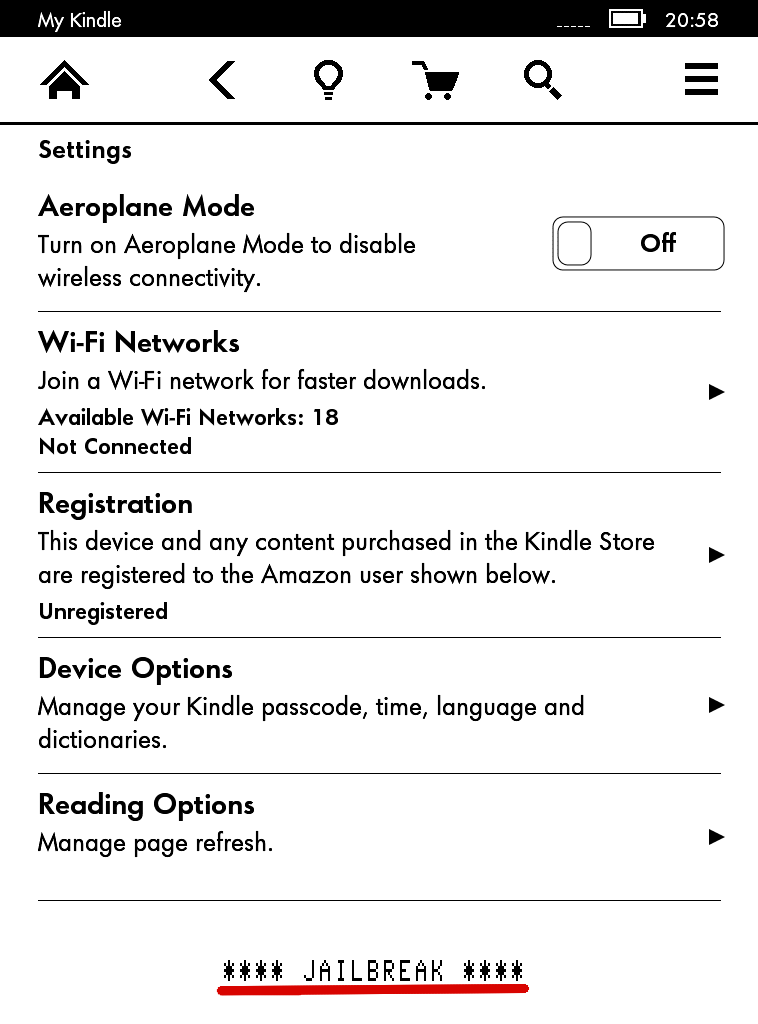Screen dimensions: 758x1024
Task: Open Reading Options
Action: tap(378, 837)
